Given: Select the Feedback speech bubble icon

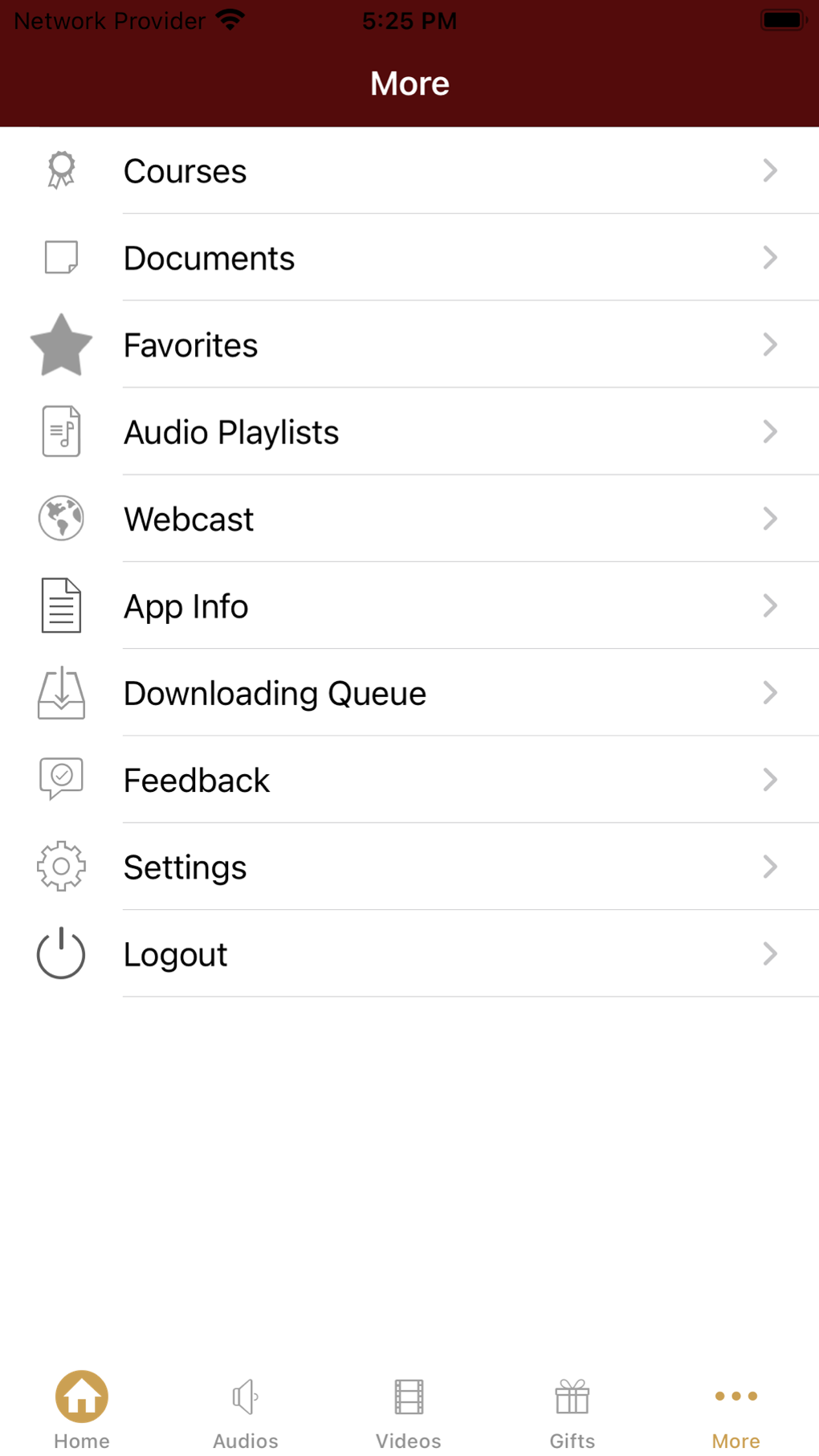Looking at the screenshot, I should 60,779.
